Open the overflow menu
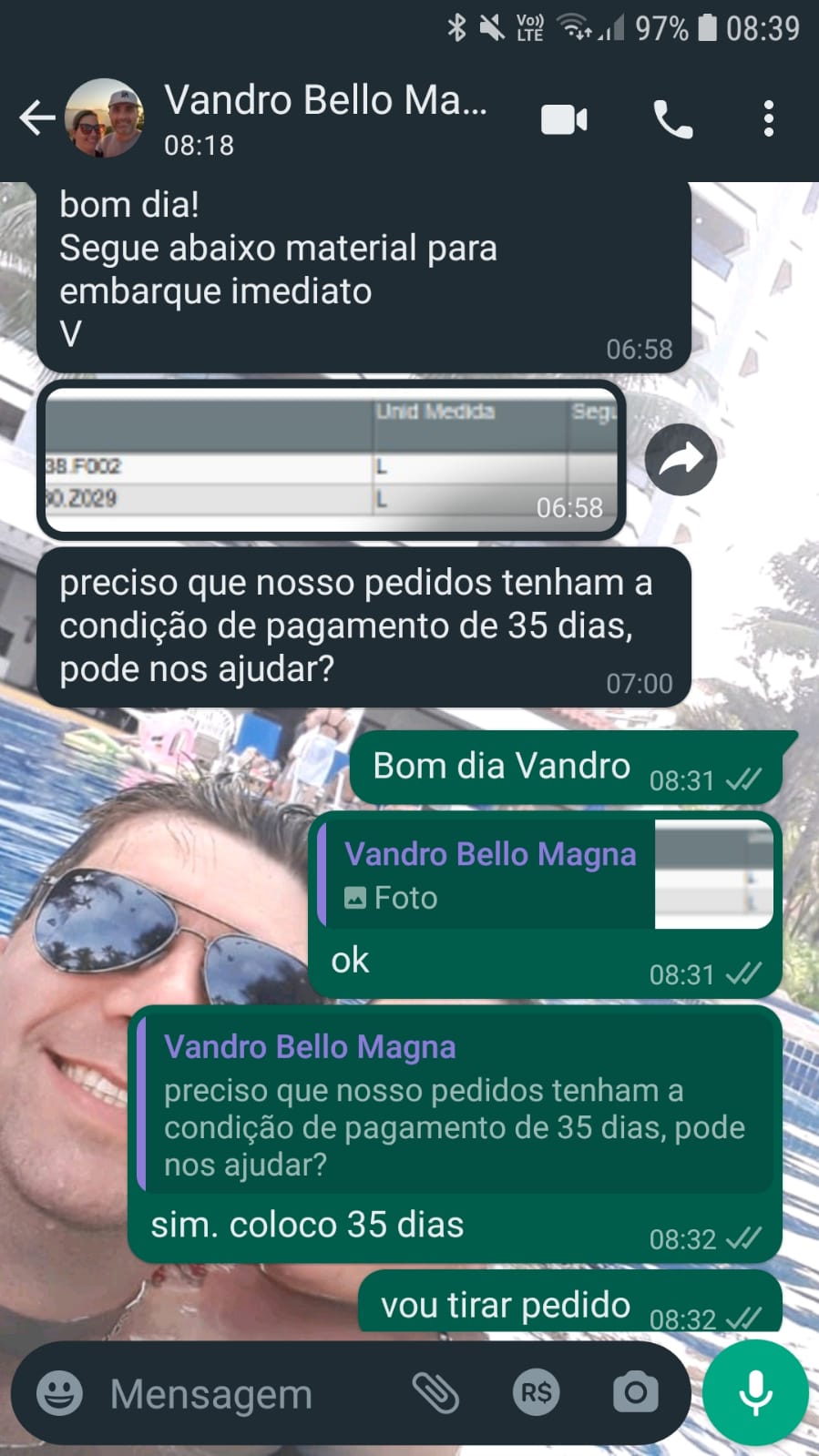 [769, 119]
